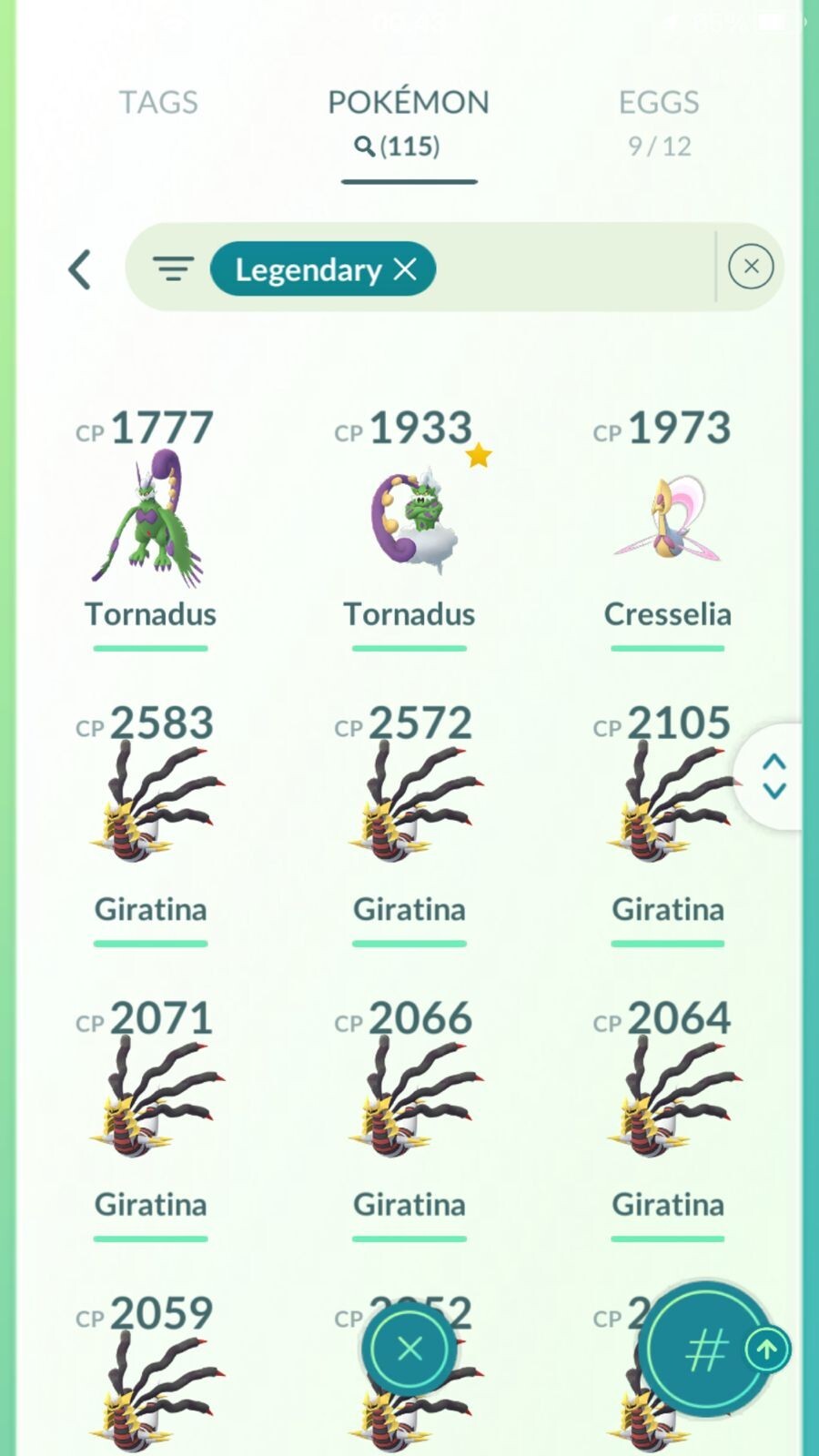Open Giratina with CP 2066
The height and width of the screenshot is (1456, 819).
409,1106
